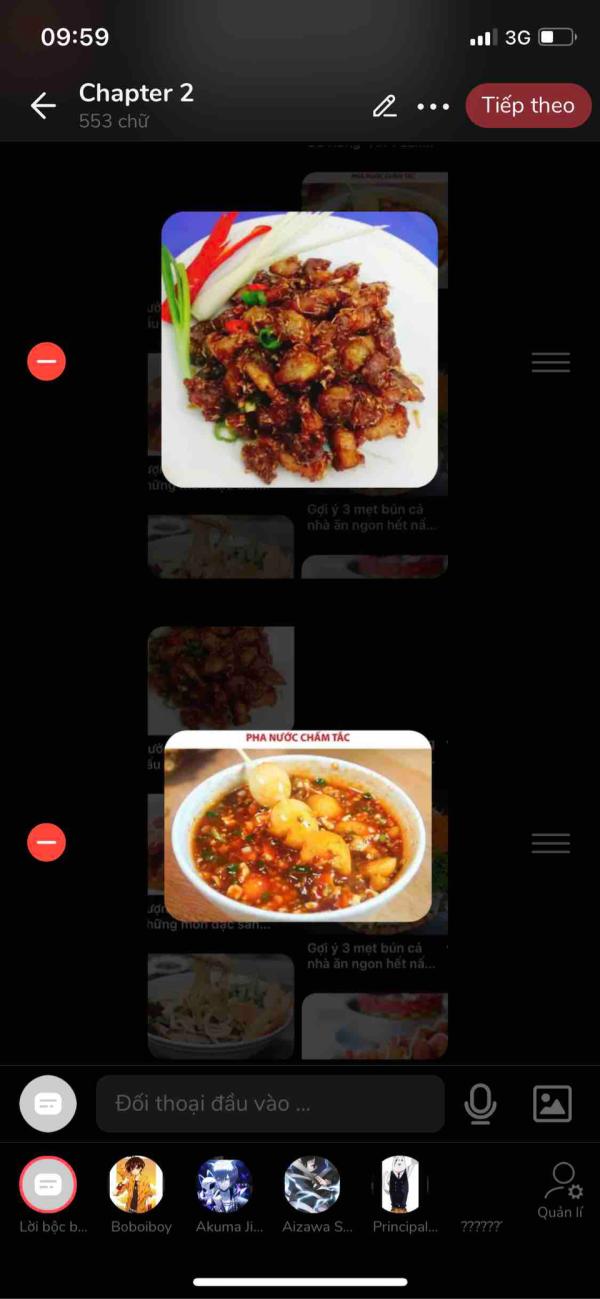Select the Lời bộc bạch narration option

coord(48,1185)
